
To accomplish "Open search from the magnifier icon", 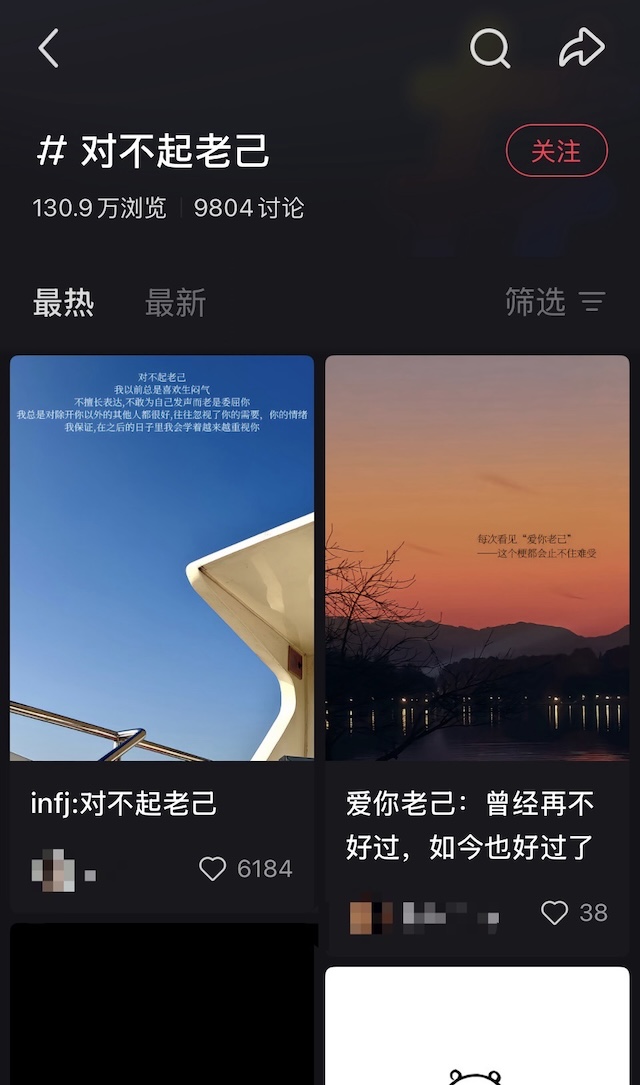I will [x=490, y=48].
